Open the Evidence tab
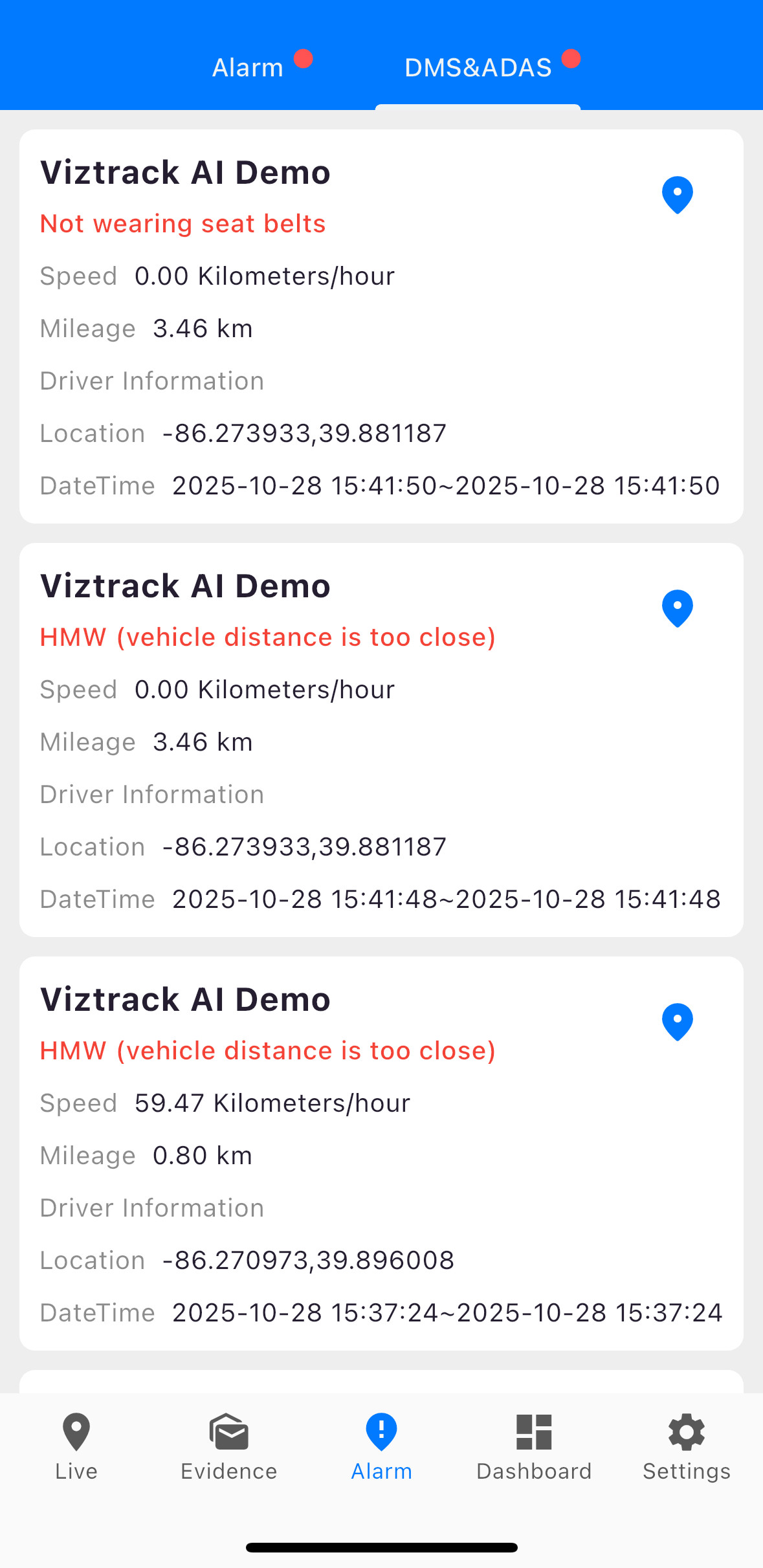The width and height of the screenshot is (763, 1568). (229, 1447)
